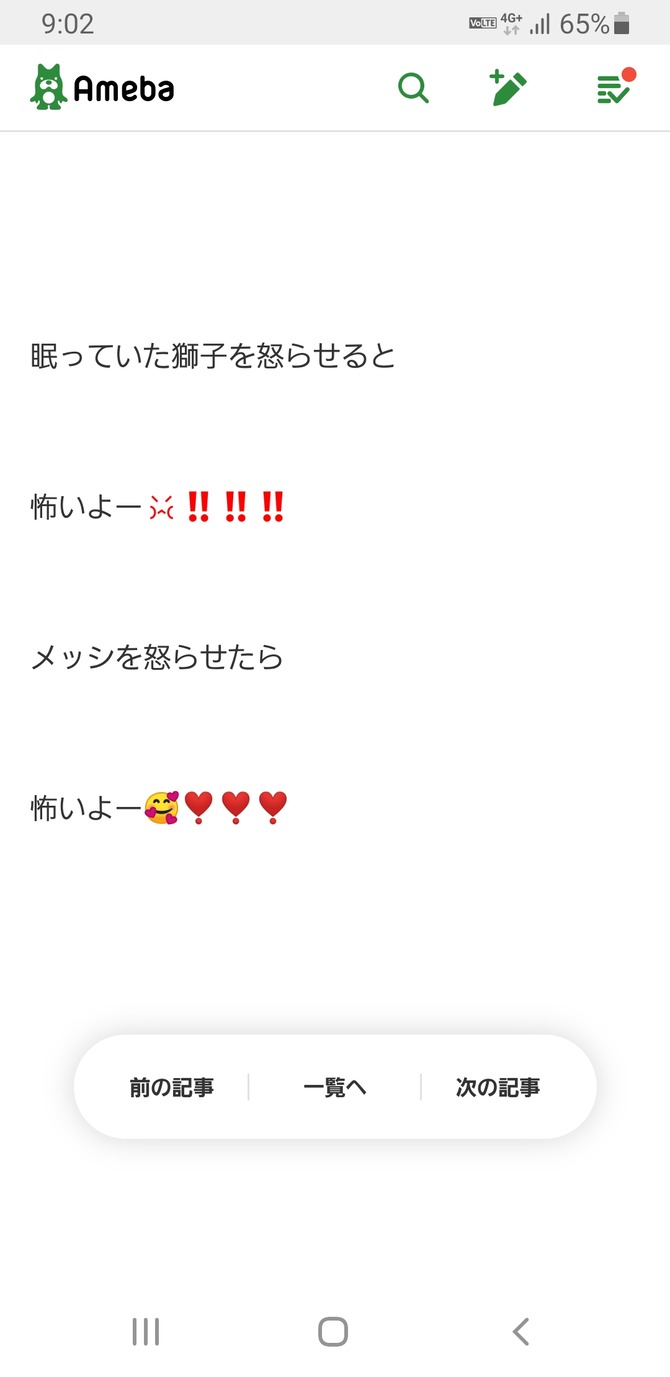Open the checklist notifications icon
Image resolution: width=670 pixels, height=1377 pixels.
coord(615,88)
